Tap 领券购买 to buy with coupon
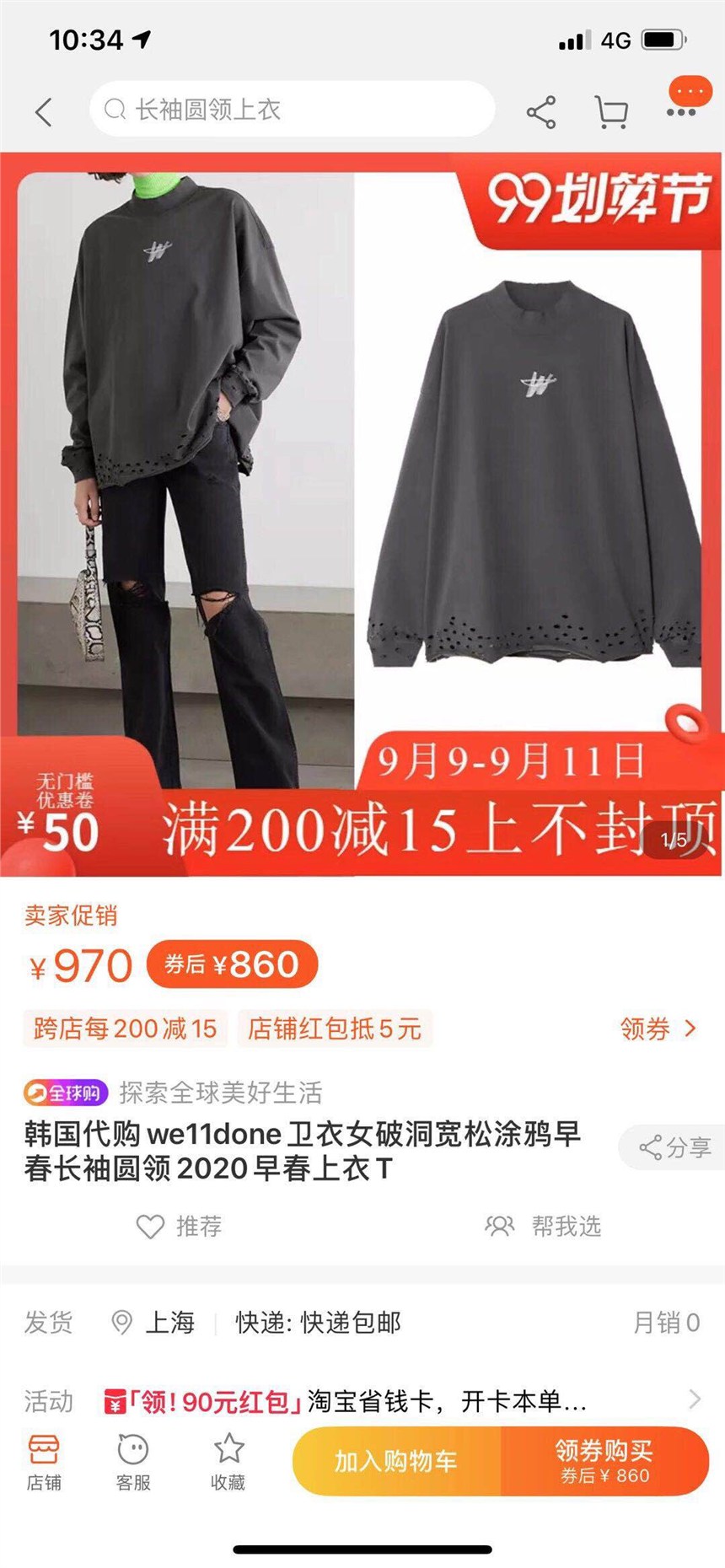The height and width of the screenshot is (1568, 725). click(x=604, y=1461)
